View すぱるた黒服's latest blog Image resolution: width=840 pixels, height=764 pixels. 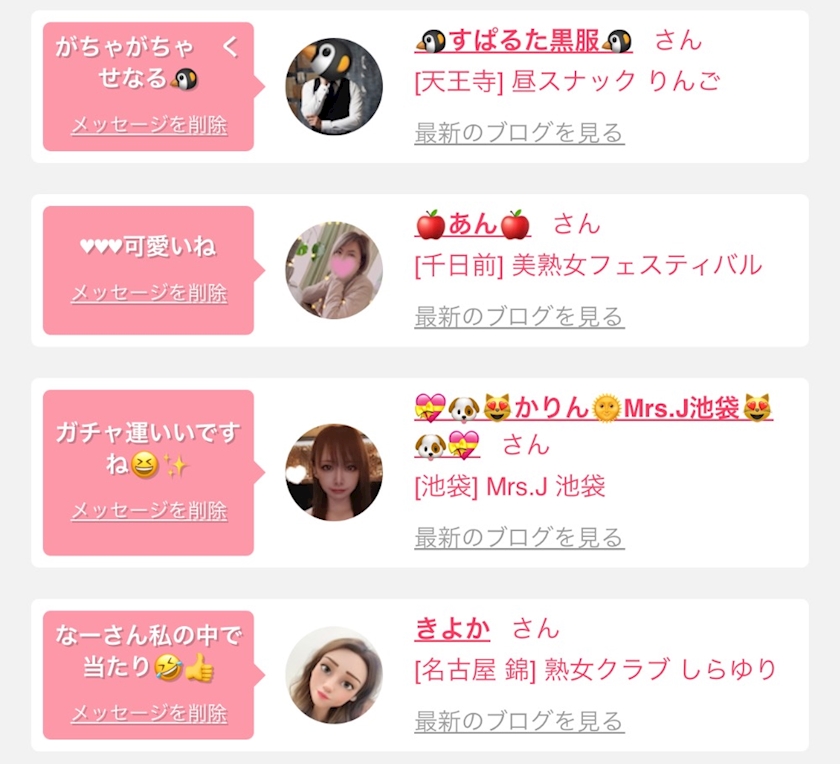click(519, 133)
